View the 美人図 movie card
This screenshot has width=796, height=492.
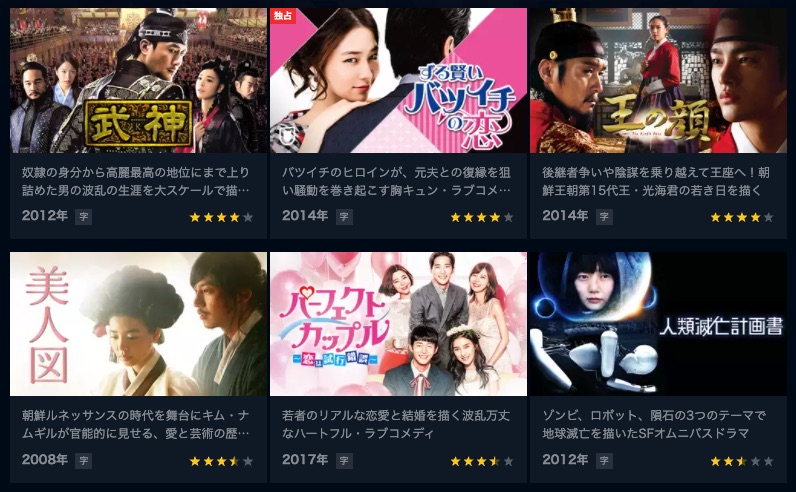tap(138, 324)
